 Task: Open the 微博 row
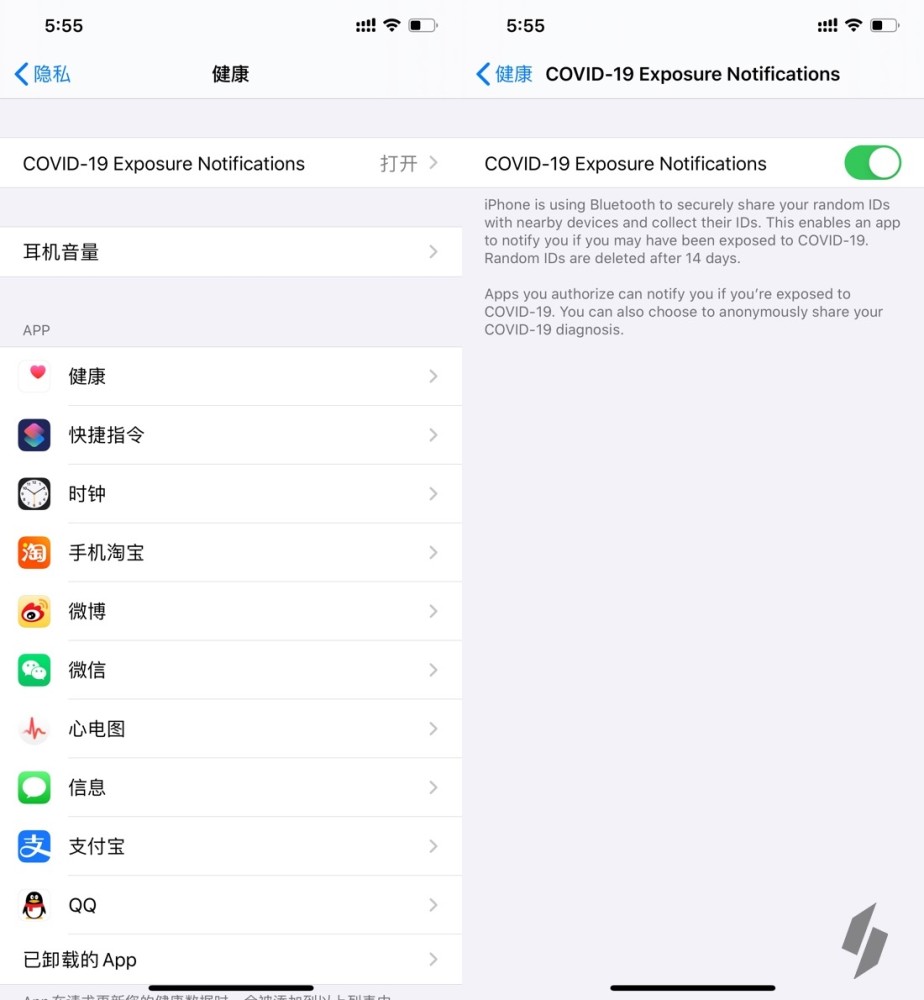230,611
